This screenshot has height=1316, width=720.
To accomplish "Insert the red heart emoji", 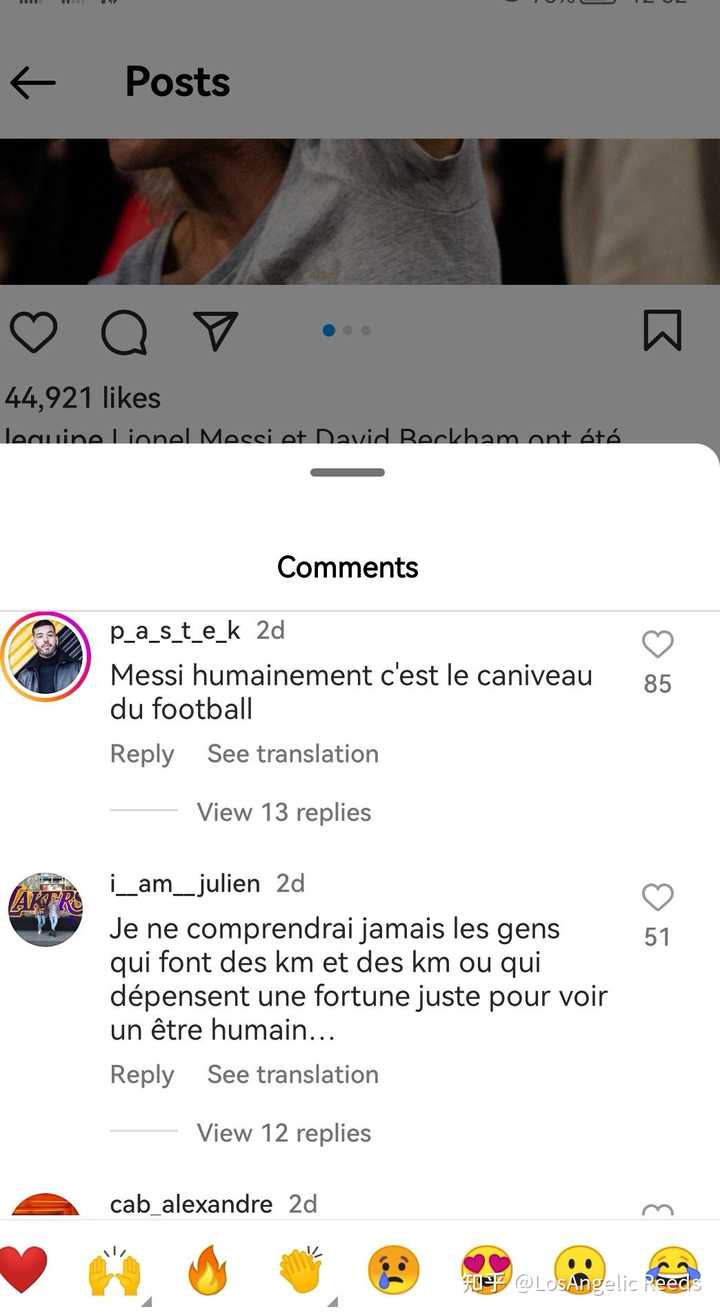I will (x=22, y=1270).
